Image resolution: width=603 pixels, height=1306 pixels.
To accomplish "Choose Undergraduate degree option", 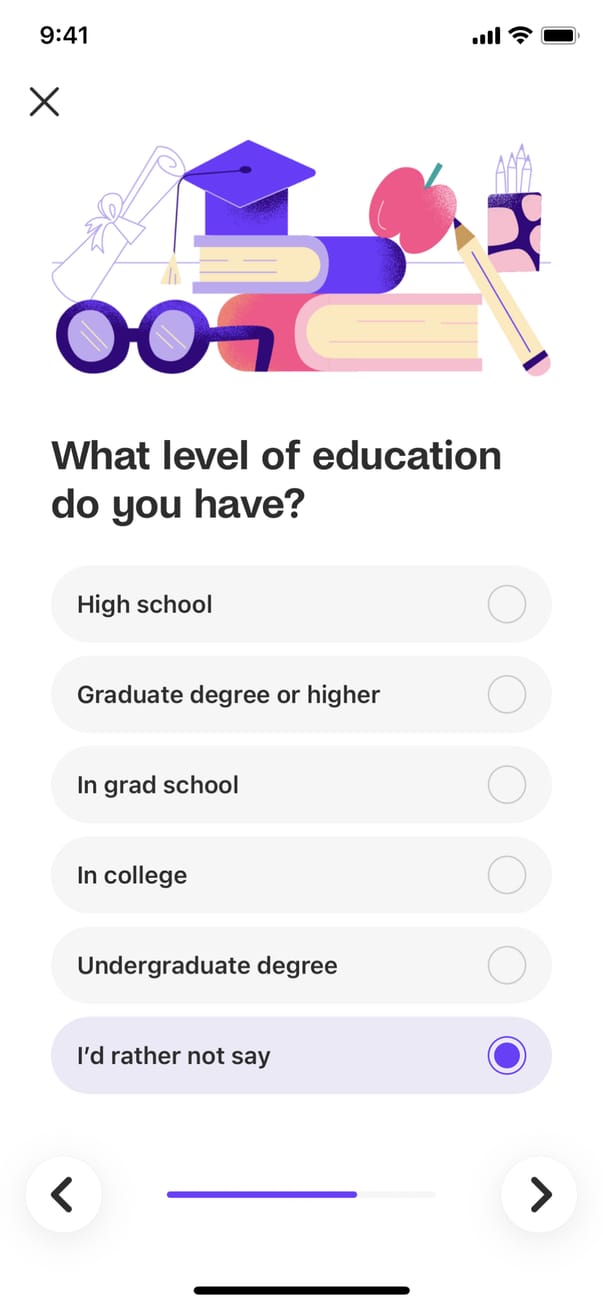I will (300, 965).
